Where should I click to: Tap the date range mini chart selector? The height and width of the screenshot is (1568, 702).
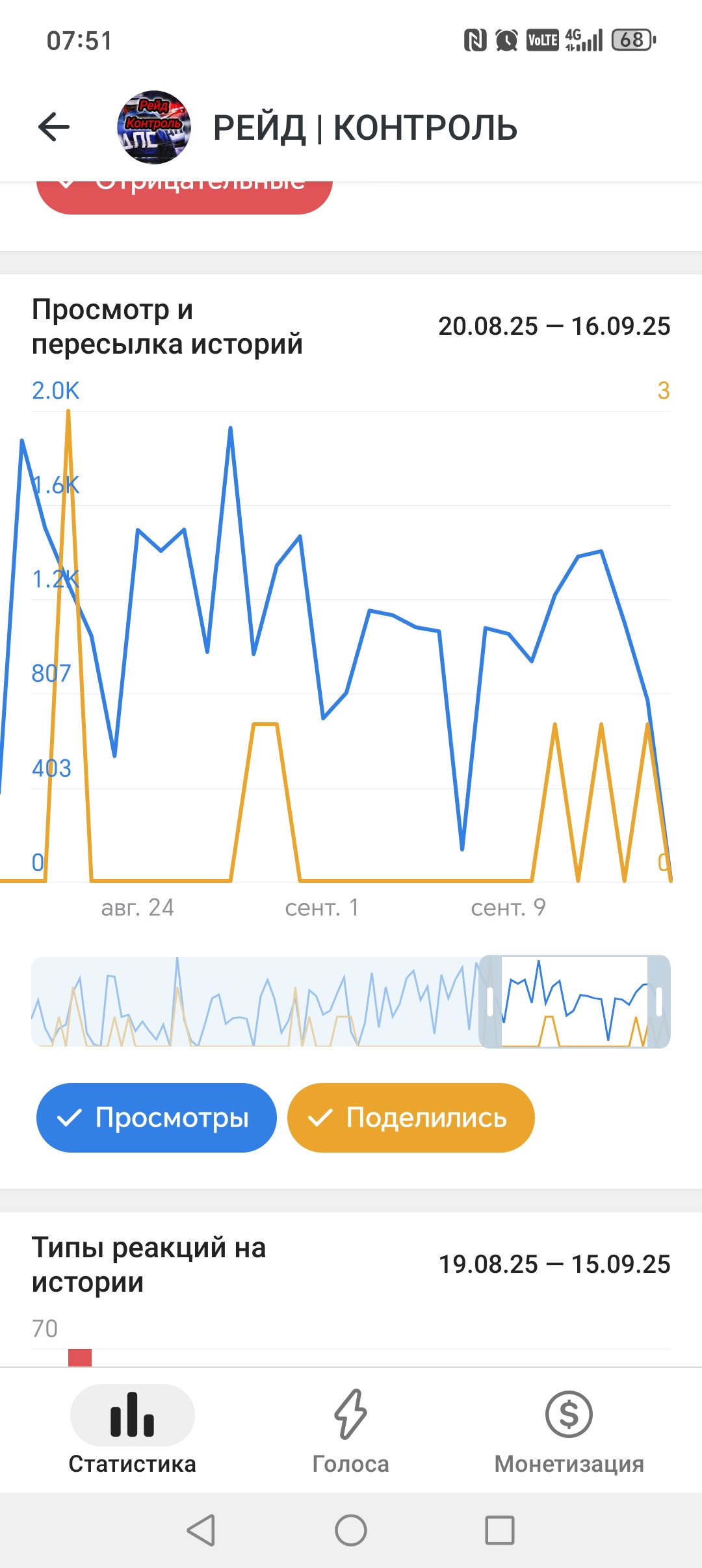click(x=351, y=1001)
